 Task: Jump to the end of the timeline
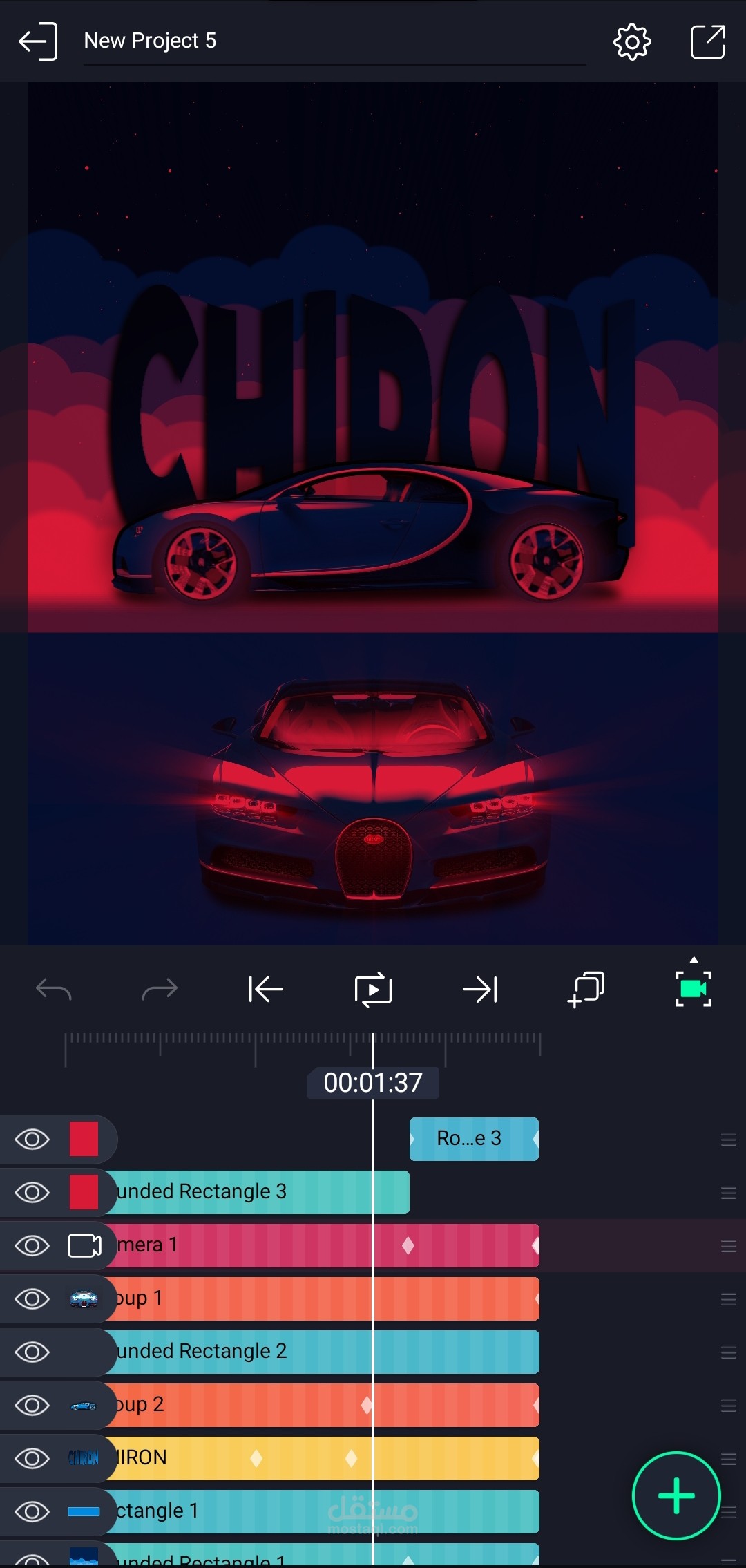[x=480, y=990]
